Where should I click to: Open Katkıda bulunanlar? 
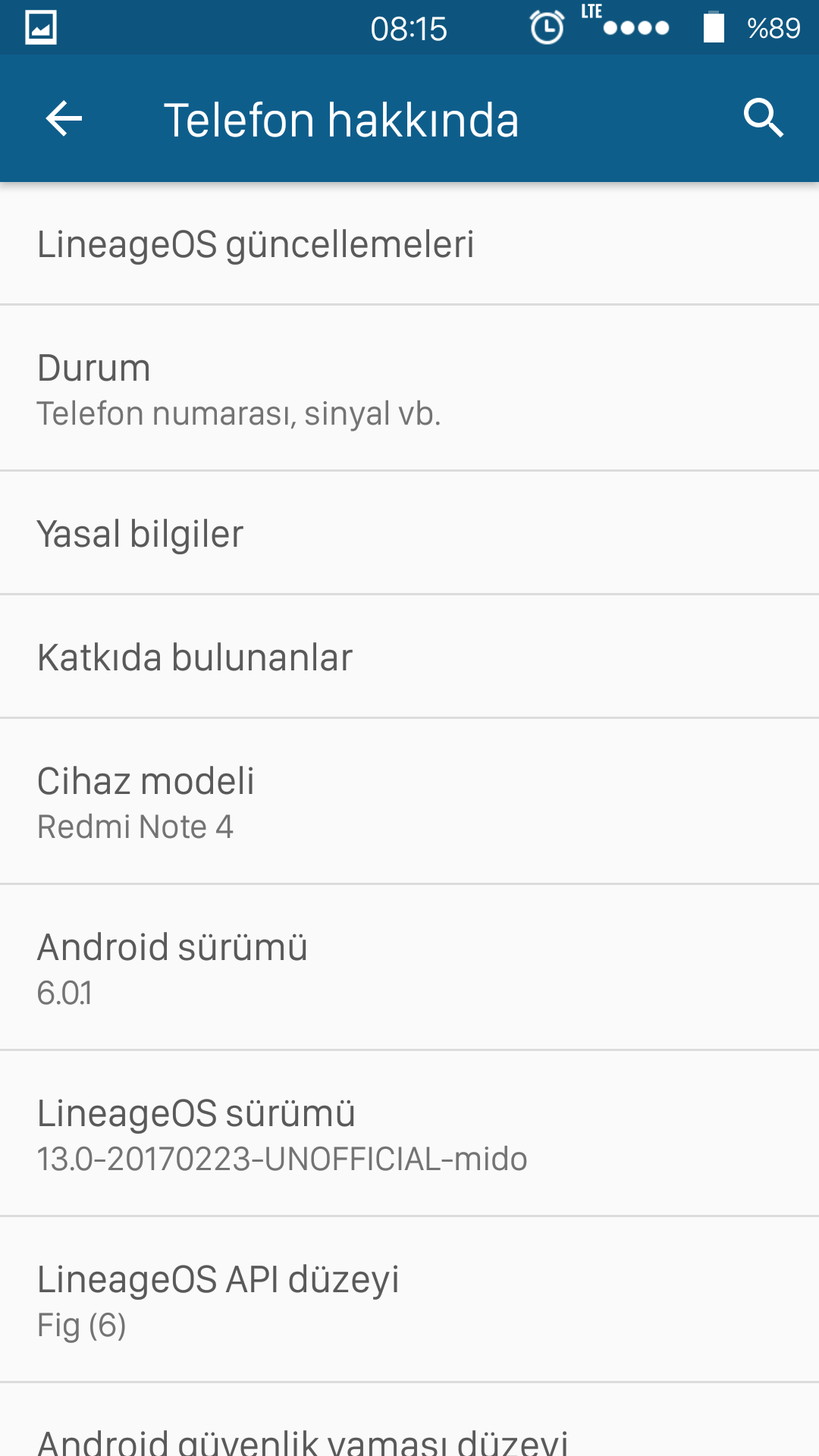pyautogui.click(x=409, y=657)
